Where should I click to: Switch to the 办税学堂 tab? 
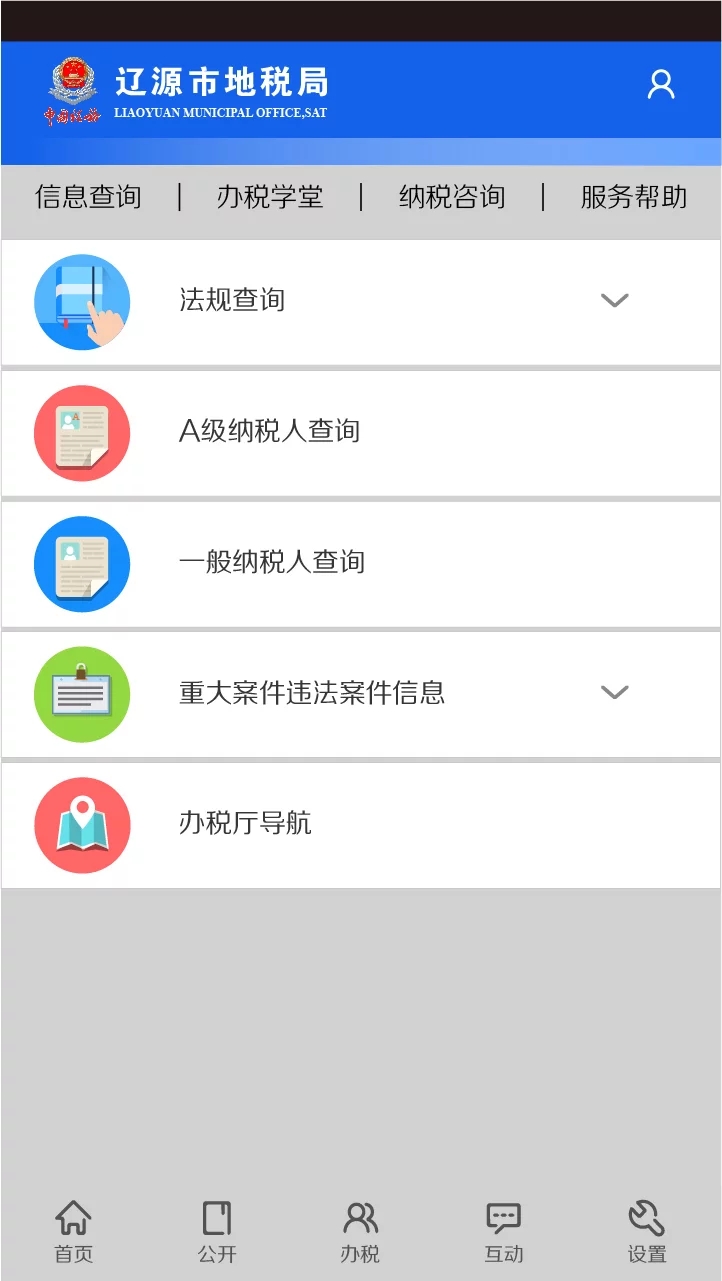coord(270,197)
